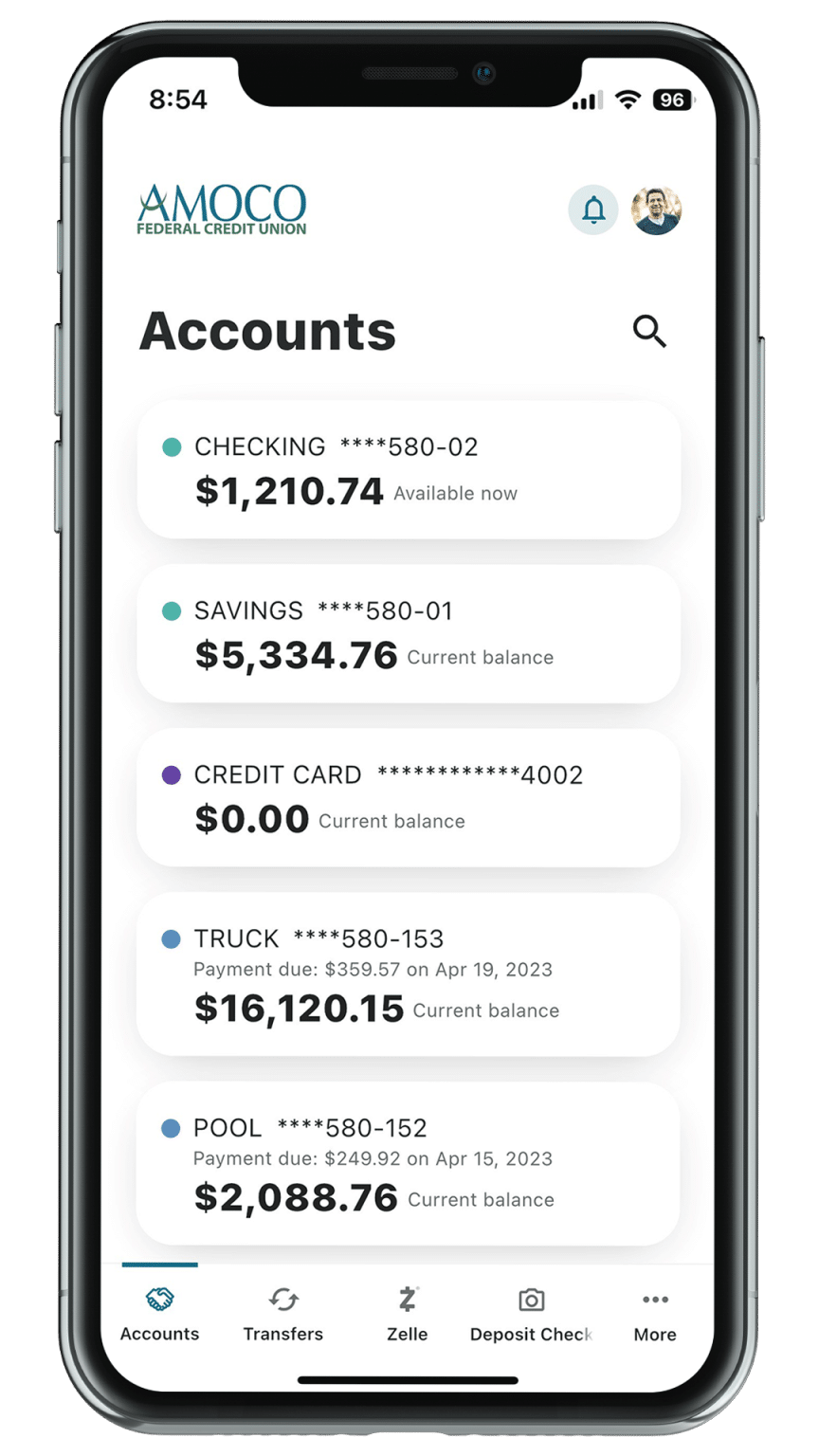Tap the search magnifier icon
Image resolution: width=819 pixels, height=1456 pixels.
pyautogui.click(x=649, y=331)
